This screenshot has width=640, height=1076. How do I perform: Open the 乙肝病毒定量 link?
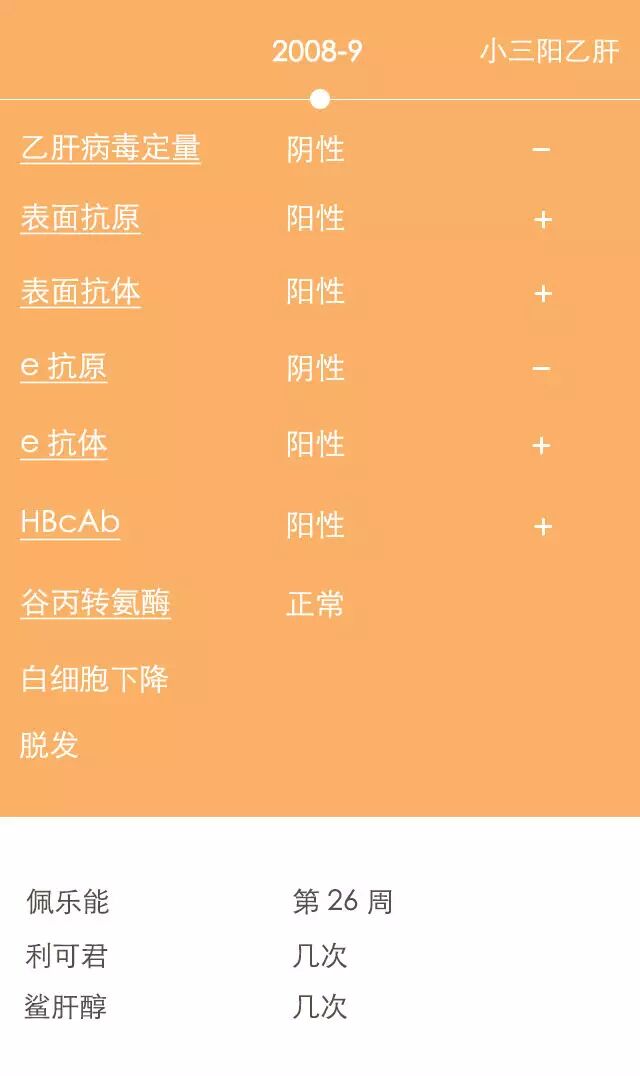coord(110,149)
